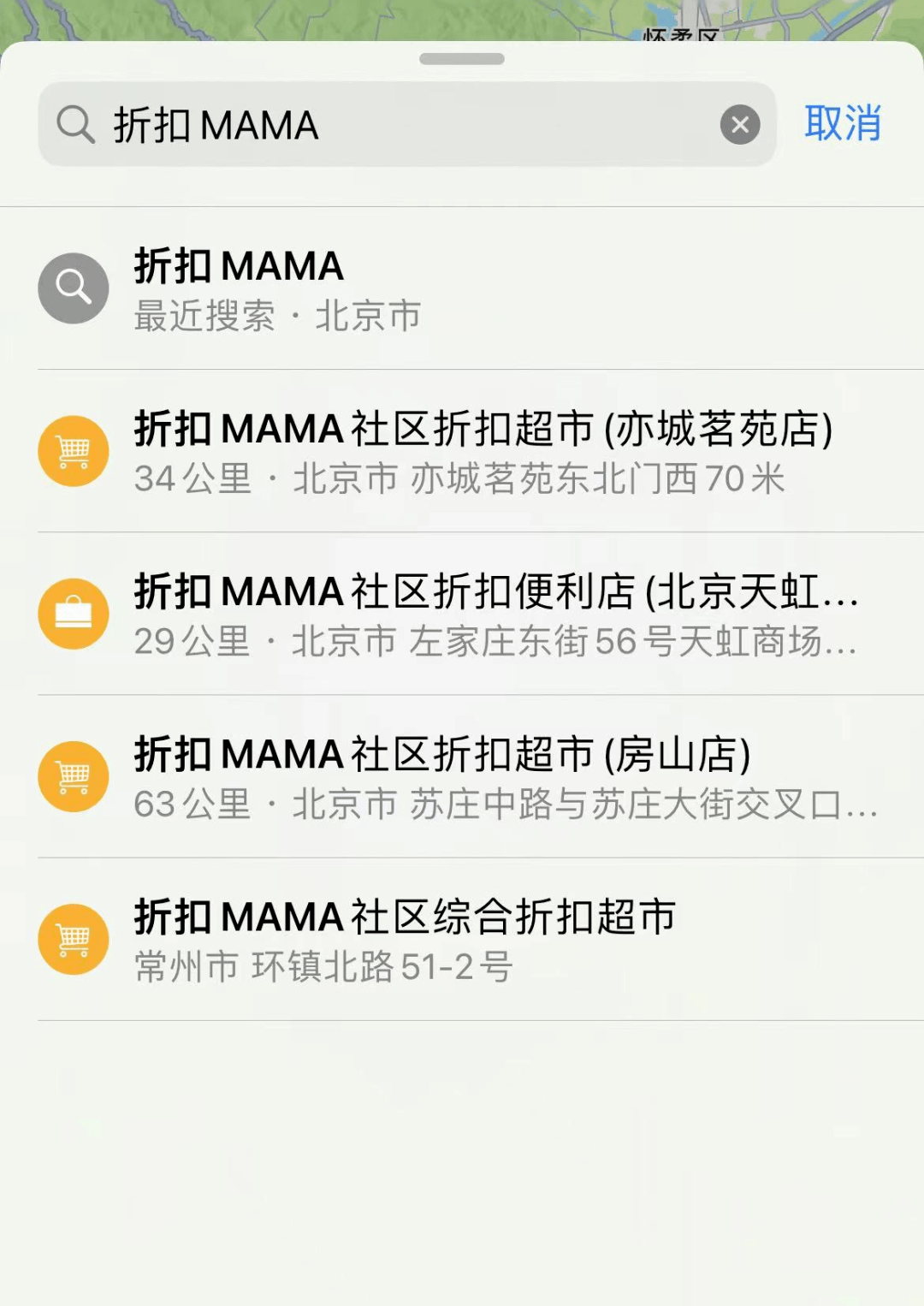The width and height of the screenshot is (924, 1306).
Task: Select the 房山店 discount supermarket result
Action: coord(445,776)
